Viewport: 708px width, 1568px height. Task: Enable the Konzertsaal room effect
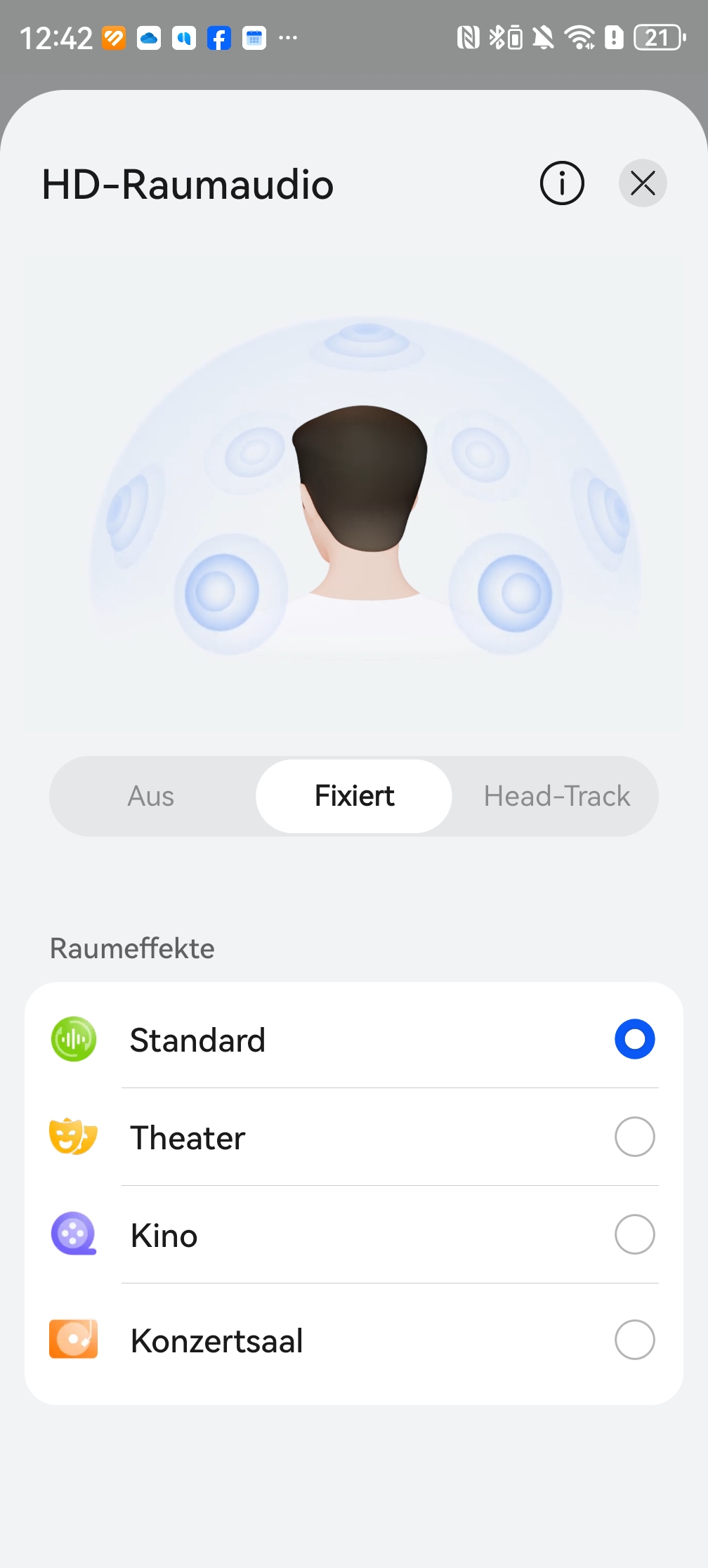pyautogui.click(x=634, y=1340)
